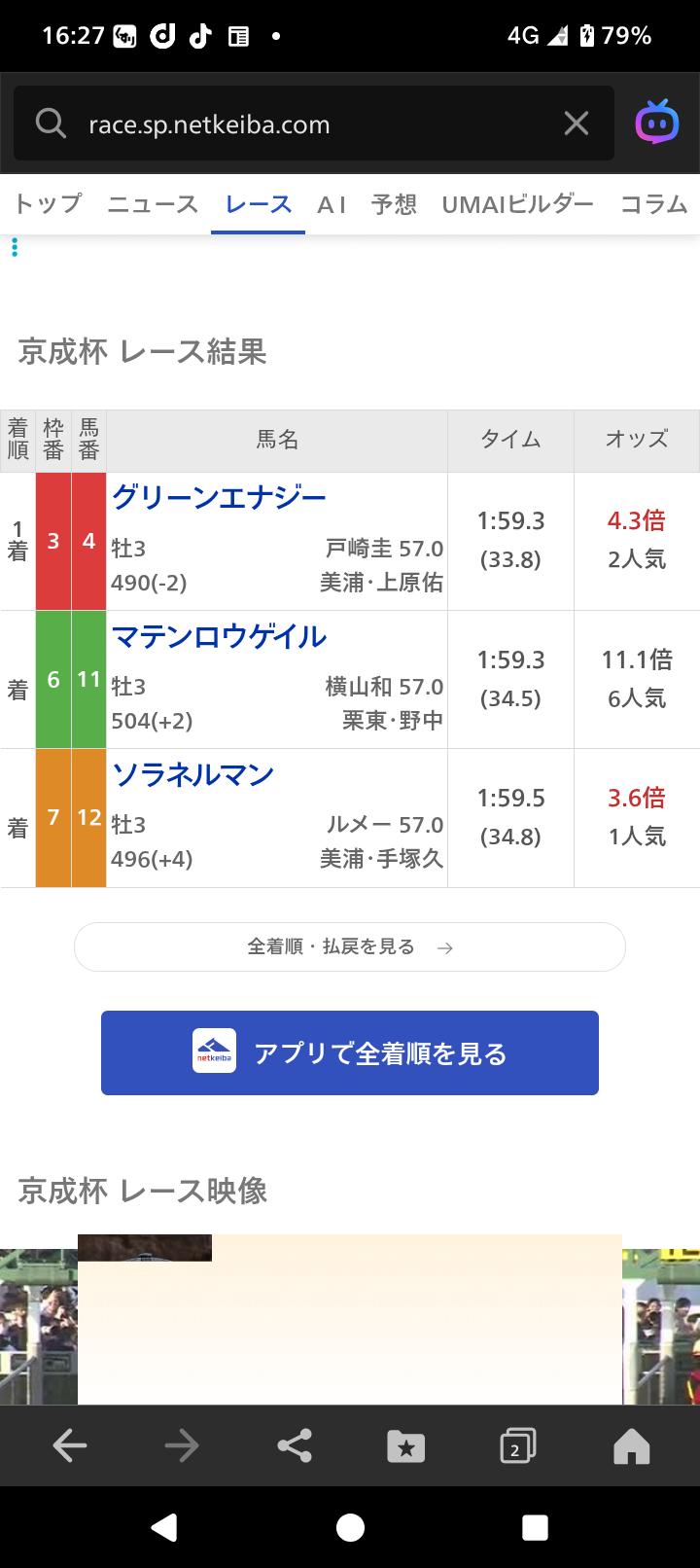Go to the browser home page

point(631,1446)
